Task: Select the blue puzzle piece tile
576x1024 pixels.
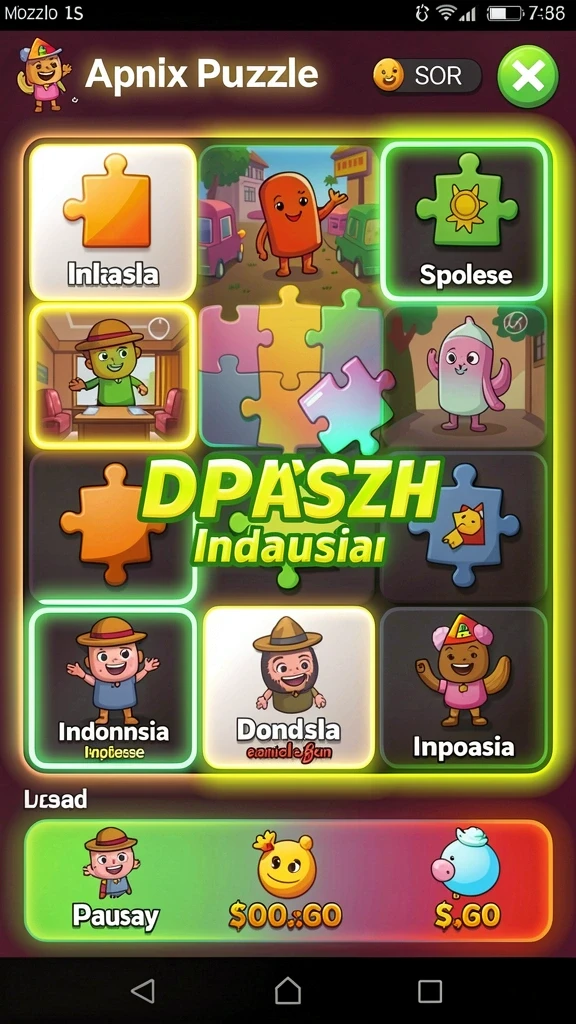Action: coord(464,528)
